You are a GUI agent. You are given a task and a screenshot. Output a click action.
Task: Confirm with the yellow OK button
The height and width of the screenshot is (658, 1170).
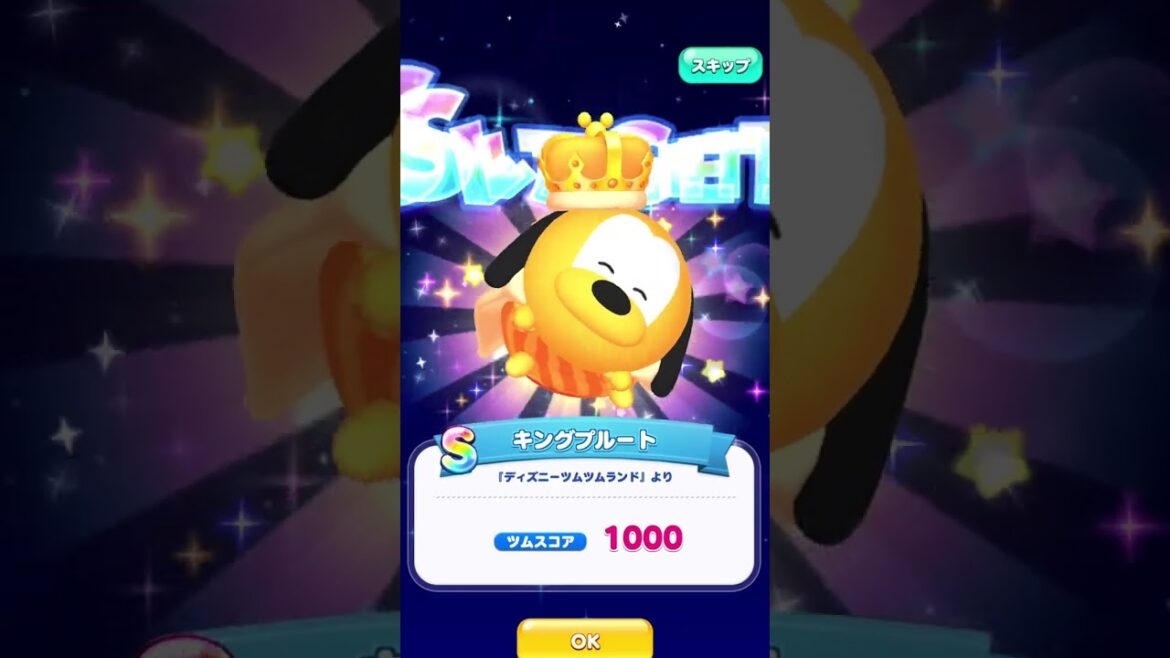pyautogui.click(x=584, y=640)
